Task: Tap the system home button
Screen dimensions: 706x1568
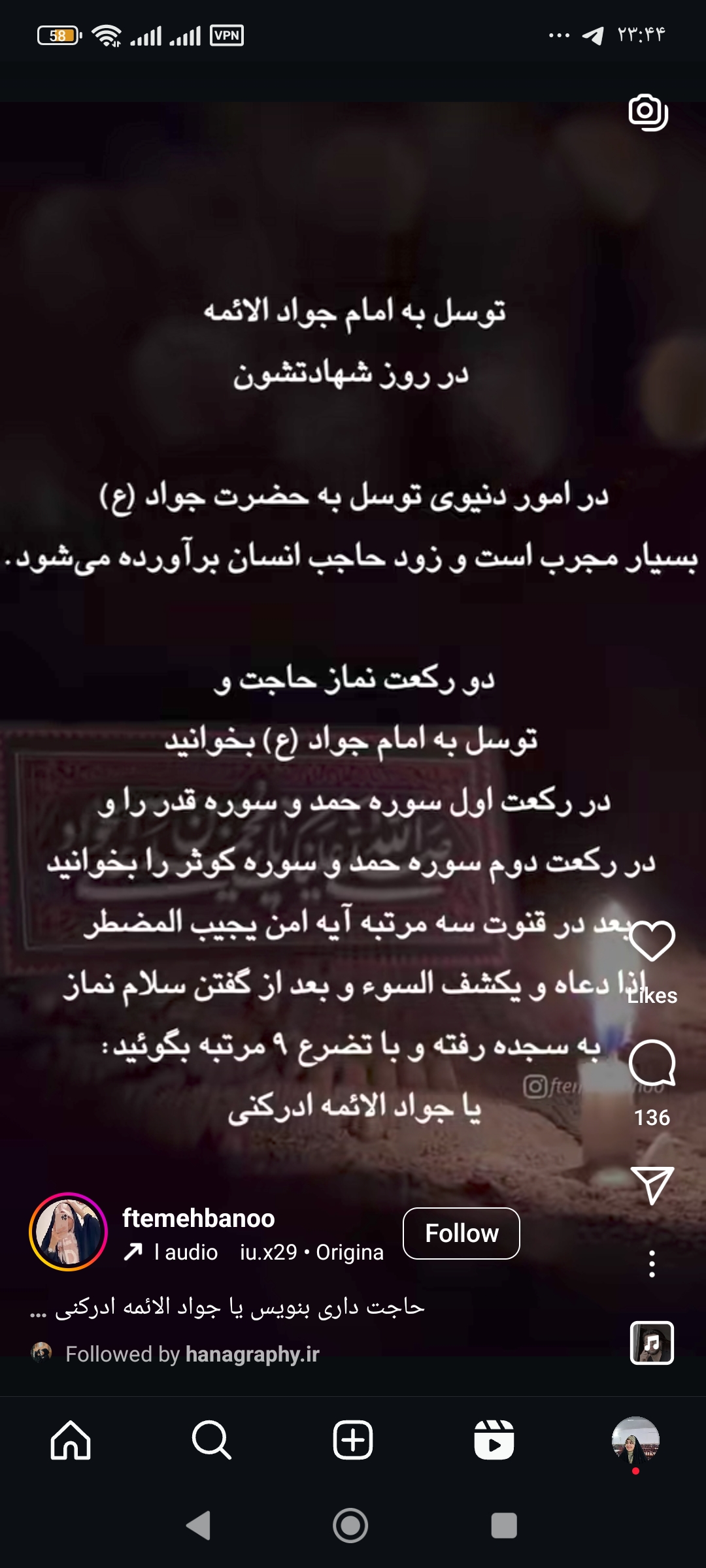Action: tap(351, 1526)
